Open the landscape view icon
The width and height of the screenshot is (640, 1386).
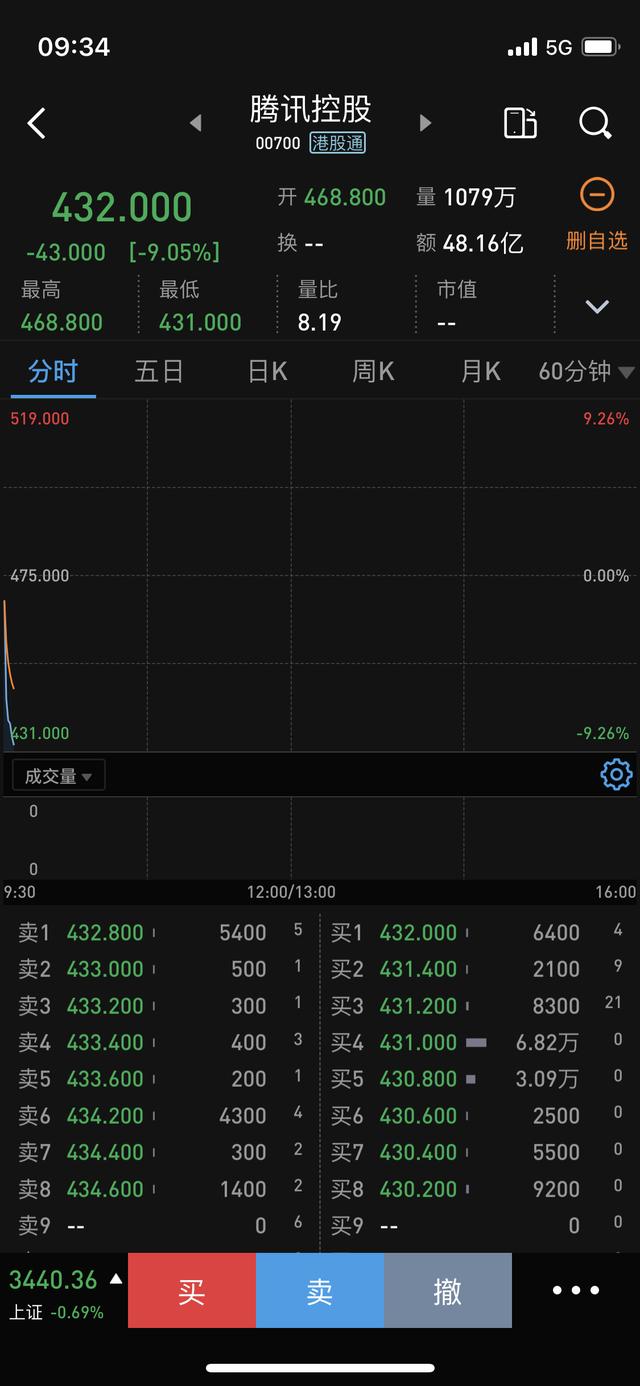pos(520,123)
